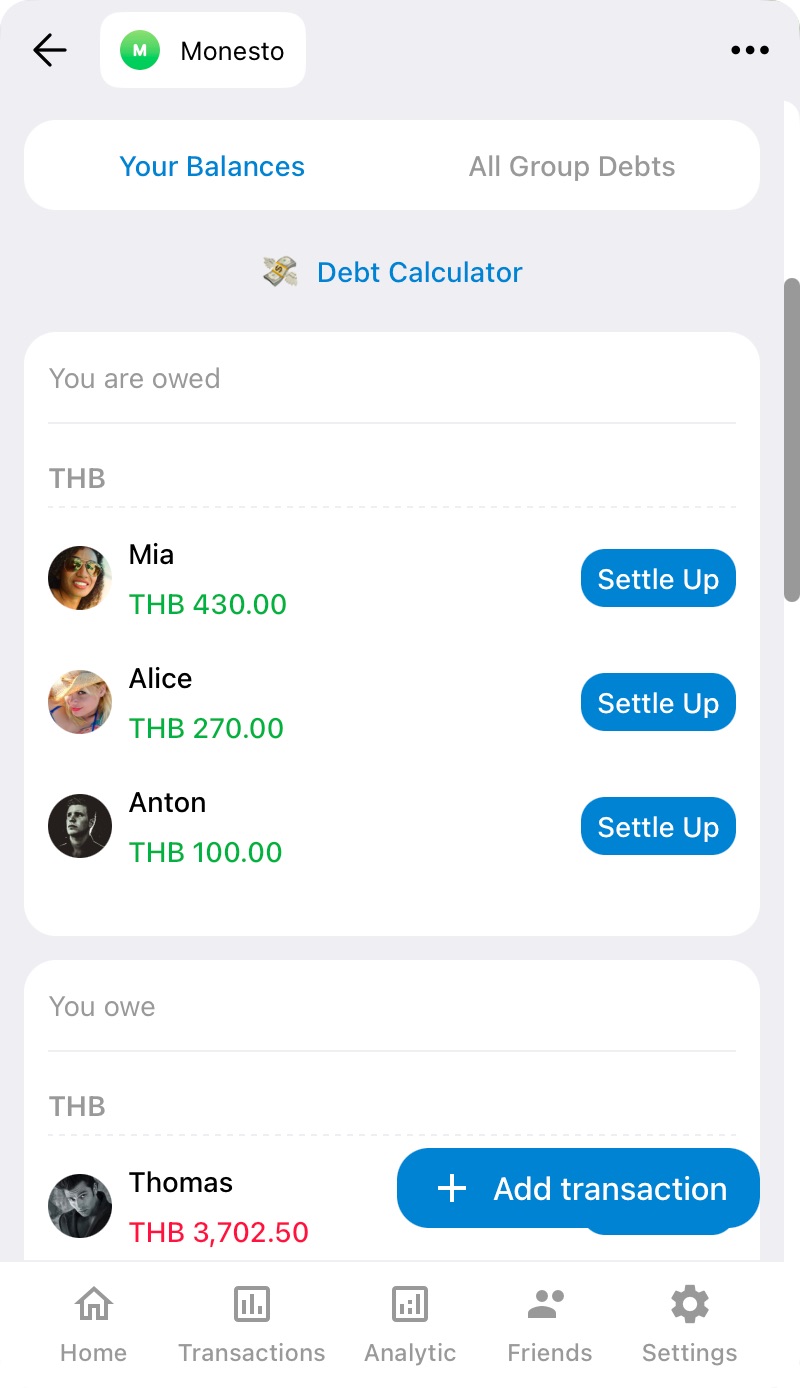The image size is (800, 1388).
Task: Click the back arrow to leave Monesto group
Action: point(49,49)
